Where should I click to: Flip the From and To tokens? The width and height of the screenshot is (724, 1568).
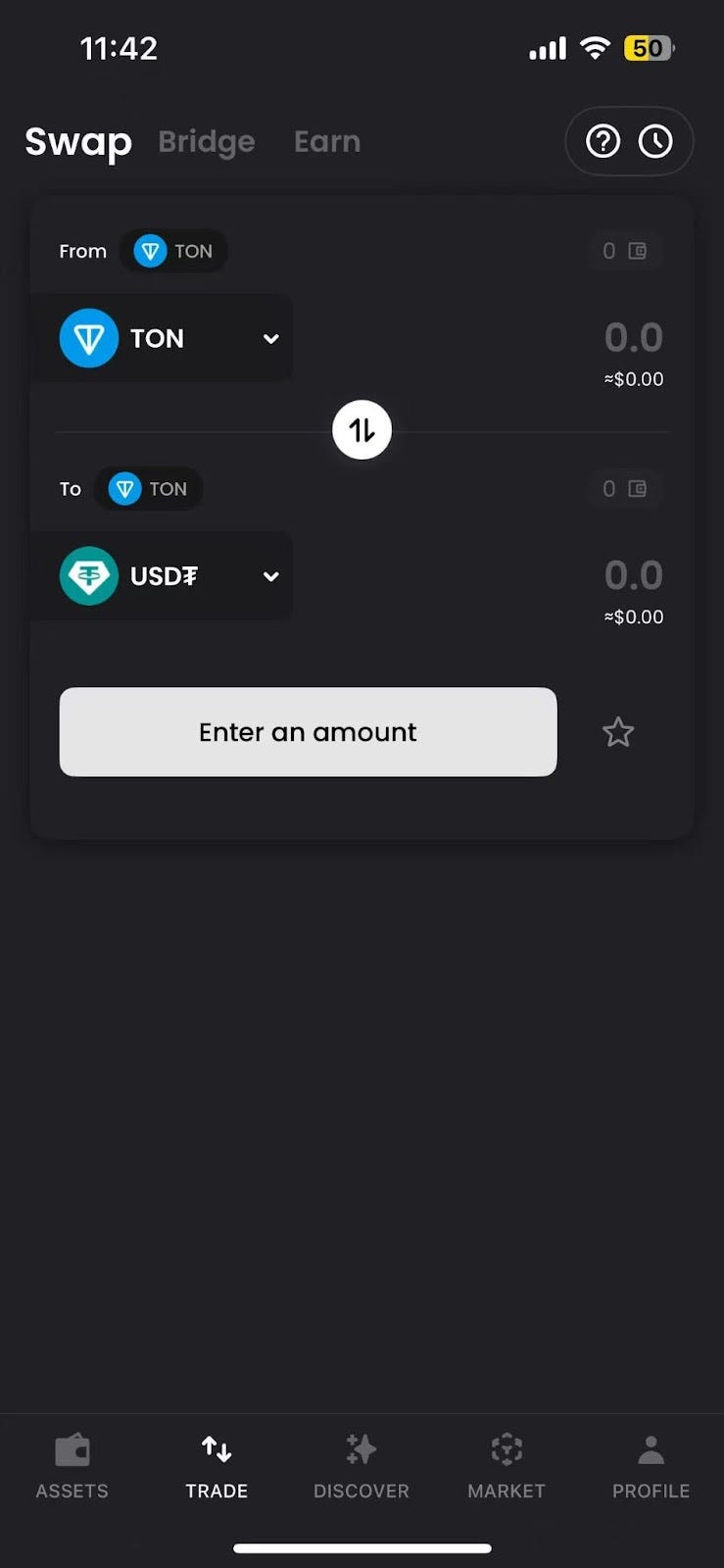[362, 430]
